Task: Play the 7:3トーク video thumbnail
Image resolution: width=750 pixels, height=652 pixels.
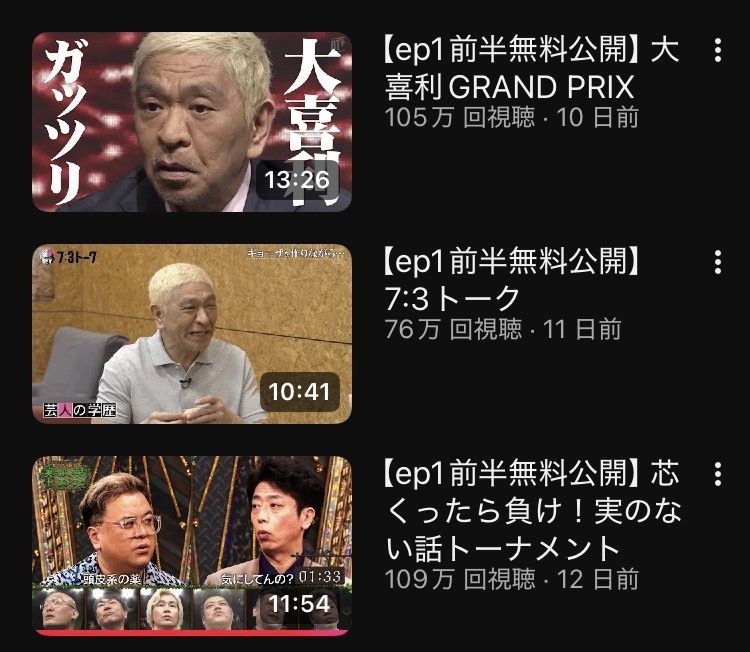Action: click(x=192, y=334)
